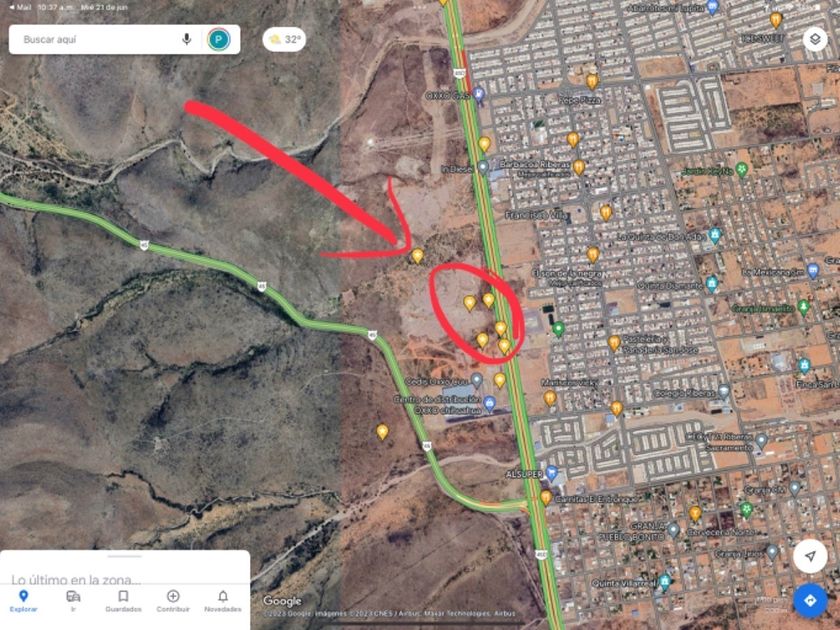Screen dimensions: 840x630
Task: Start voice search with the microphone
Action: tap(186, 40)
